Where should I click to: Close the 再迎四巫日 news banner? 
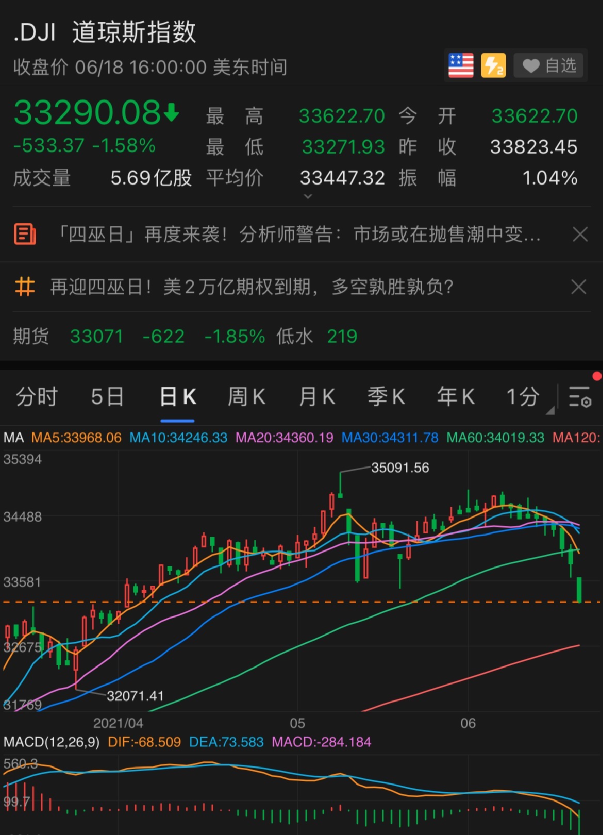(579, 287)
